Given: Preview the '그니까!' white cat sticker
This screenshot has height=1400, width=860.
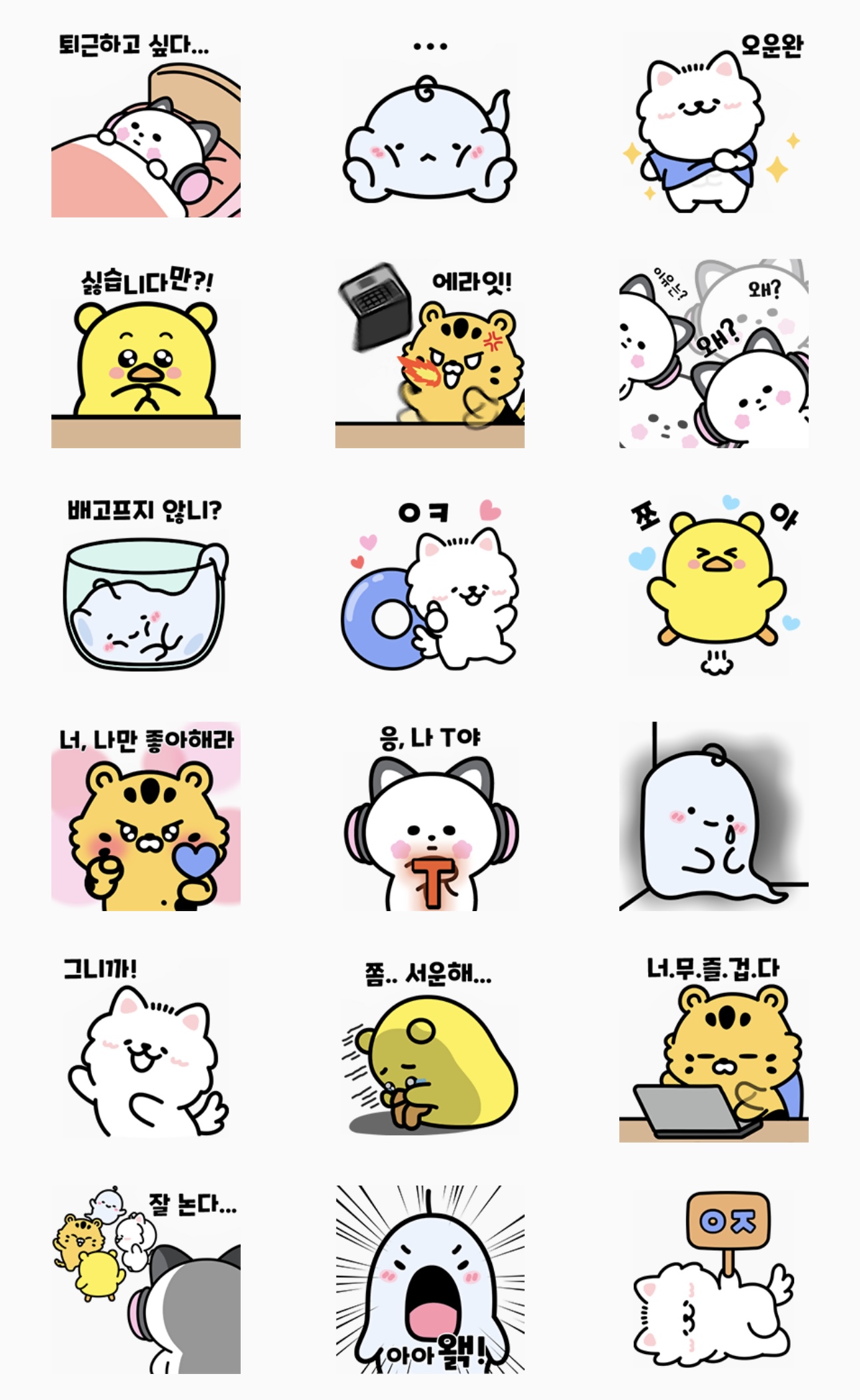Looking at the screenshot, I should pos(146,1048).
